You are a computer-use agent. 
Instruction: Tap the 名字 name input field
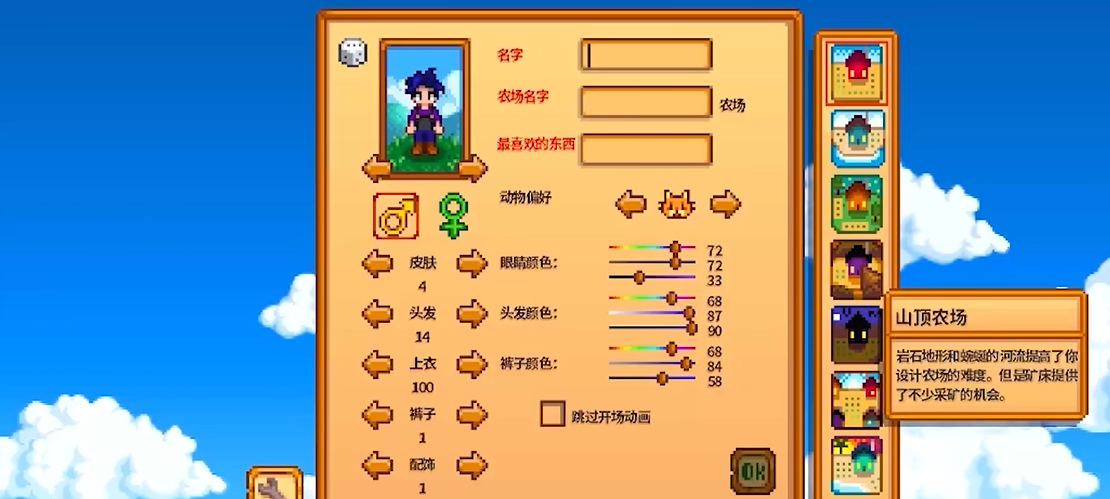646,56
